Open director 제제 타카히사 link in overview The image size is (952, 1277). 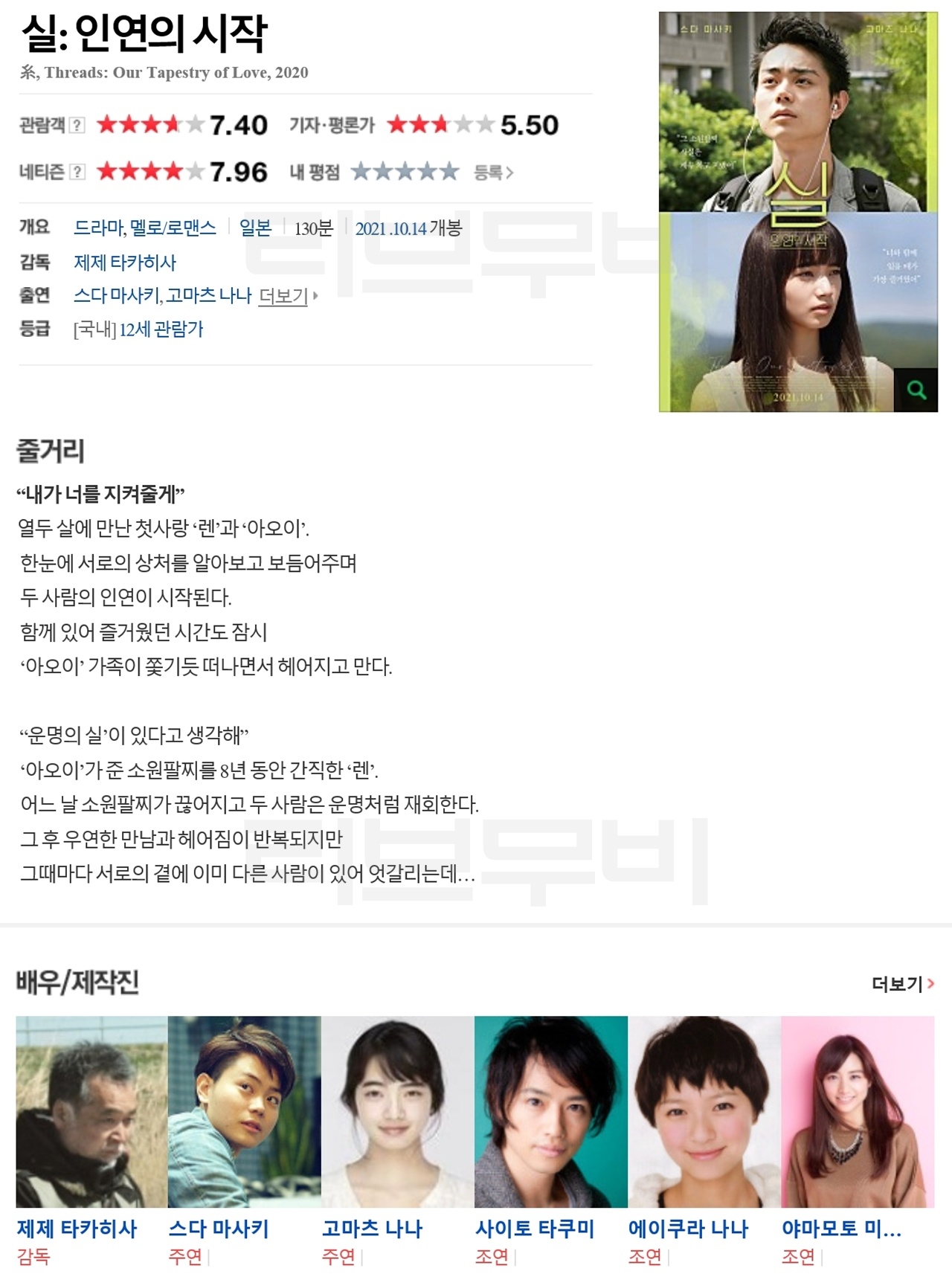tap(124, 263)
